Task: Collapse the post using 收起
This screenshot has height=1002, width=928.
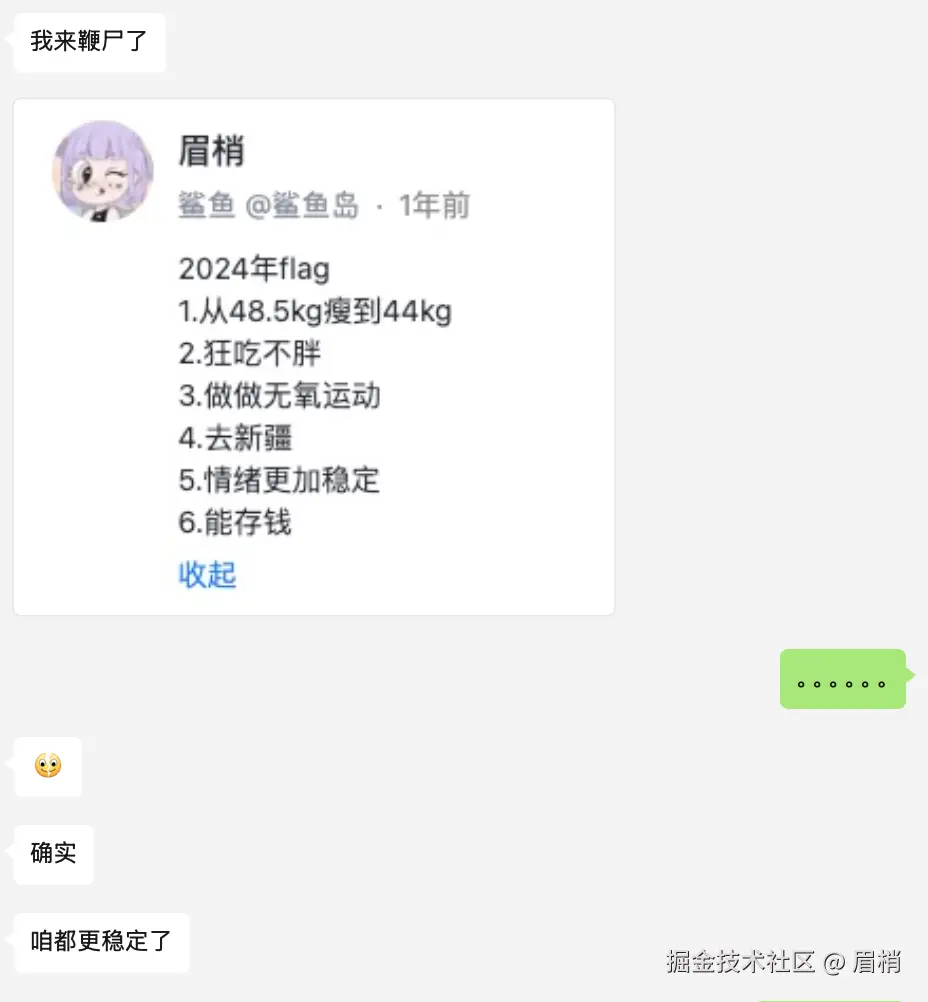Action: tap(206, 576)
